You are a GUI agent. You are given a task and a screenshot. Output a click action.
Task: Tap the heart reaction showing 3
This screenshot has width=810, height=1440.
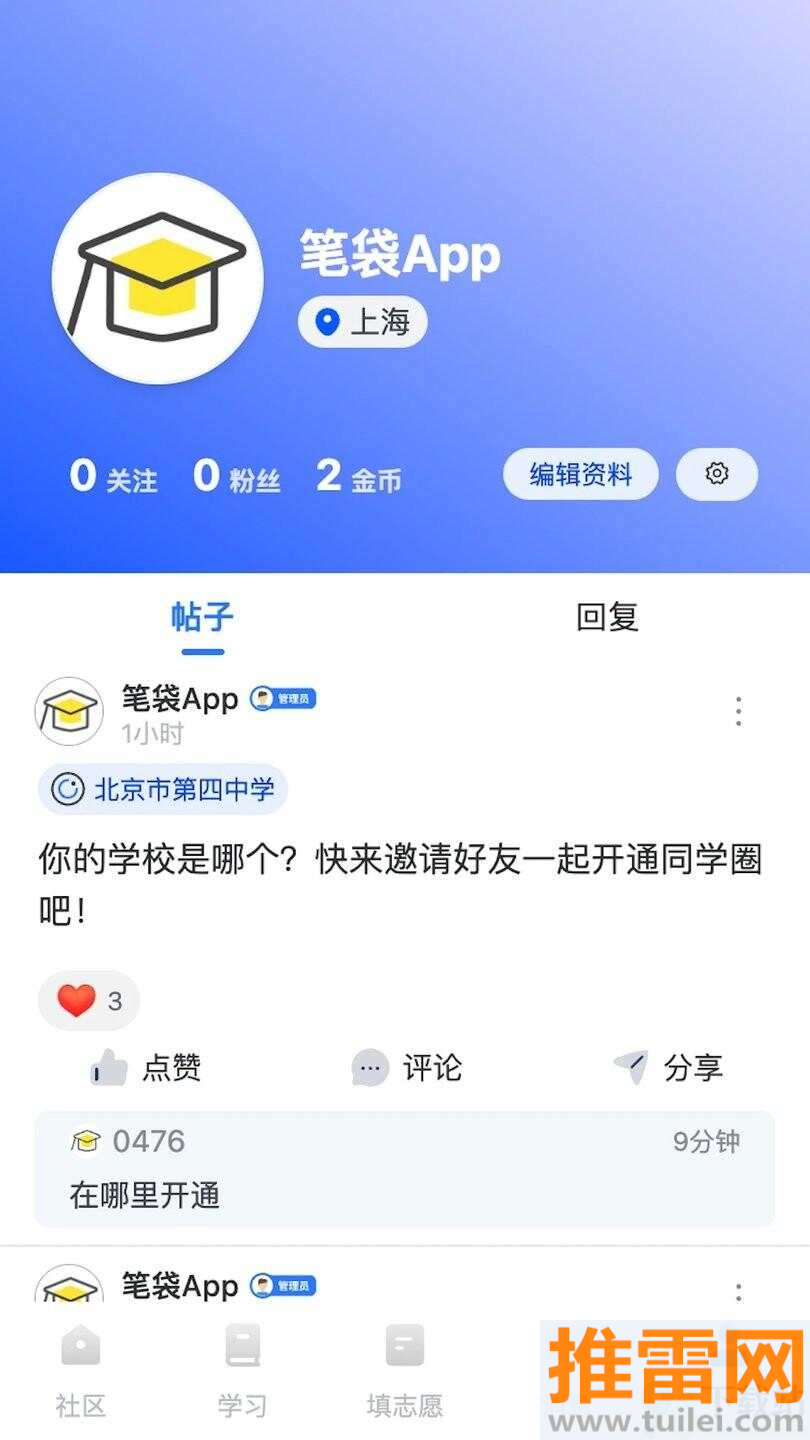[89, 1000]
